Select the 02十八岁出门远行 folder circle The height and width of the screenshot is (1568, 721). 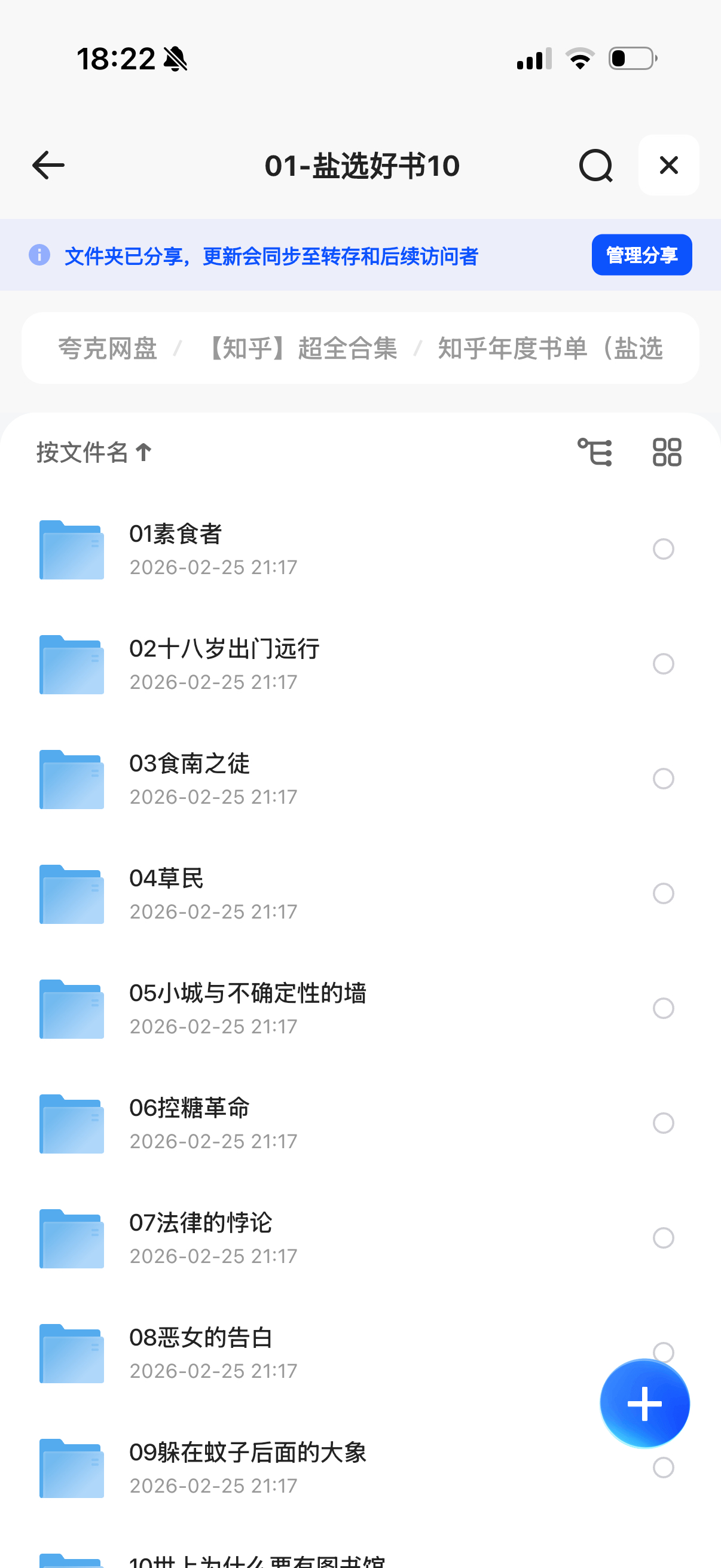tap(662, 663)
